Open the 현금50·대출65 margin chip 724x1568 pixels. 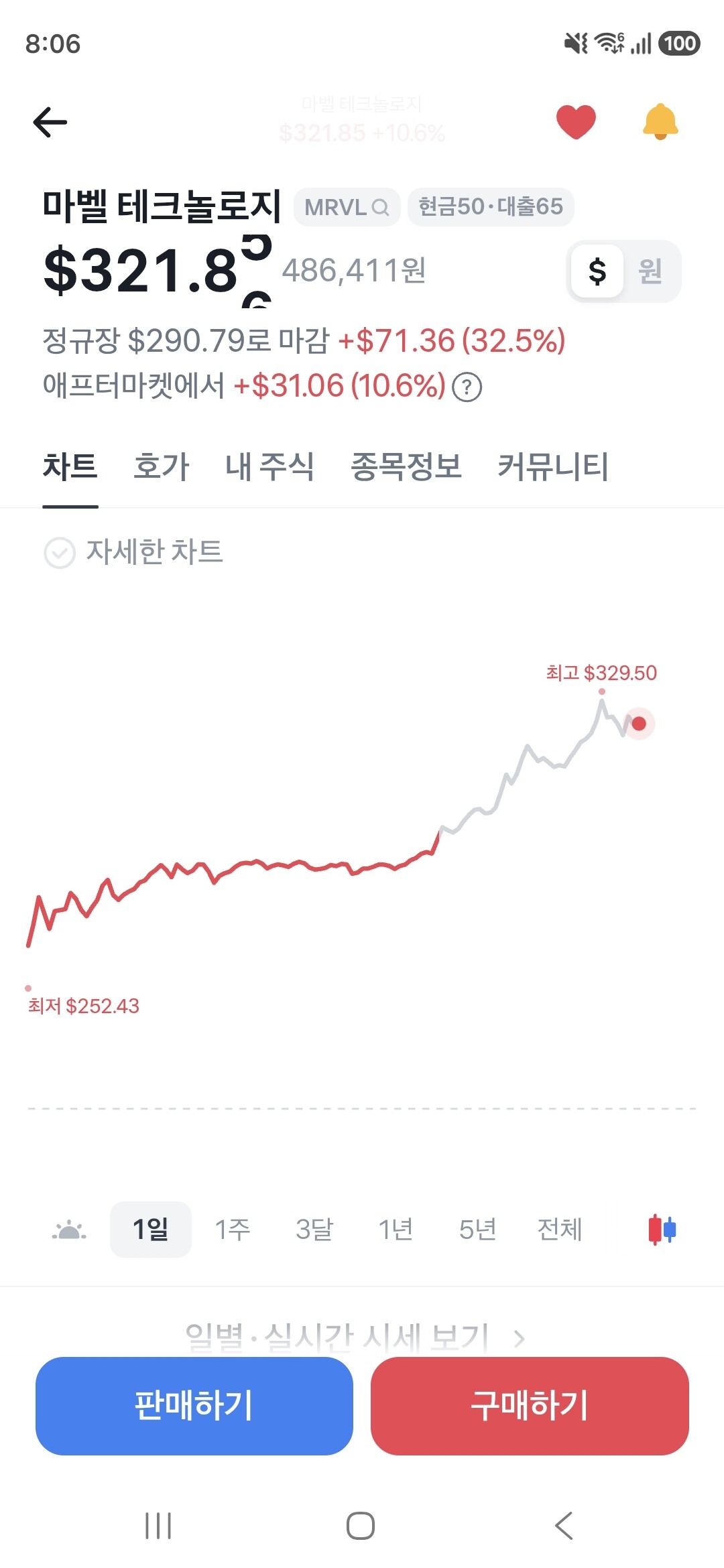pyautogui.click(x=491, y=207)
